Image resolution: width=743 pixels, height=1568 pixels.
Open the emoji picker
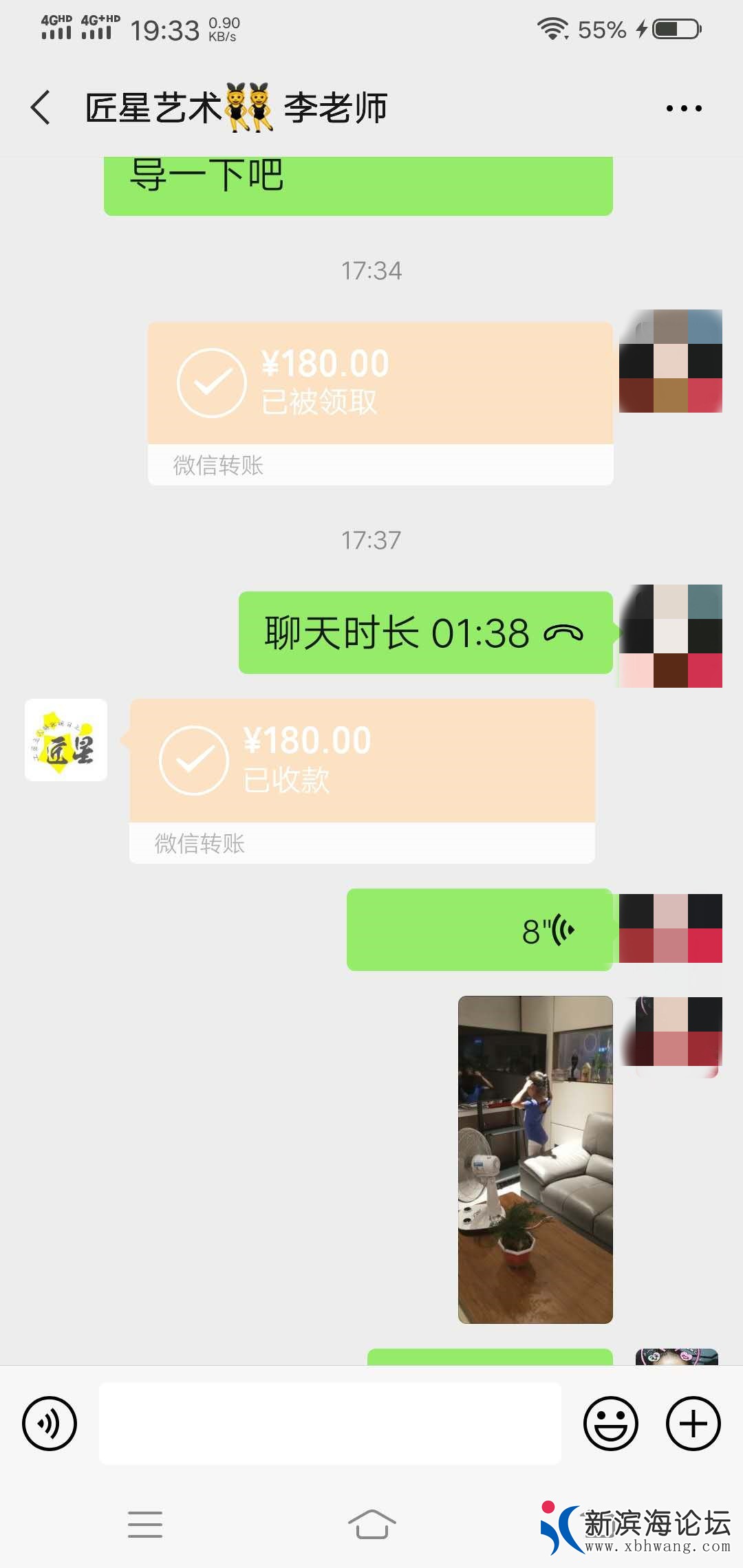coord(611,1424)
